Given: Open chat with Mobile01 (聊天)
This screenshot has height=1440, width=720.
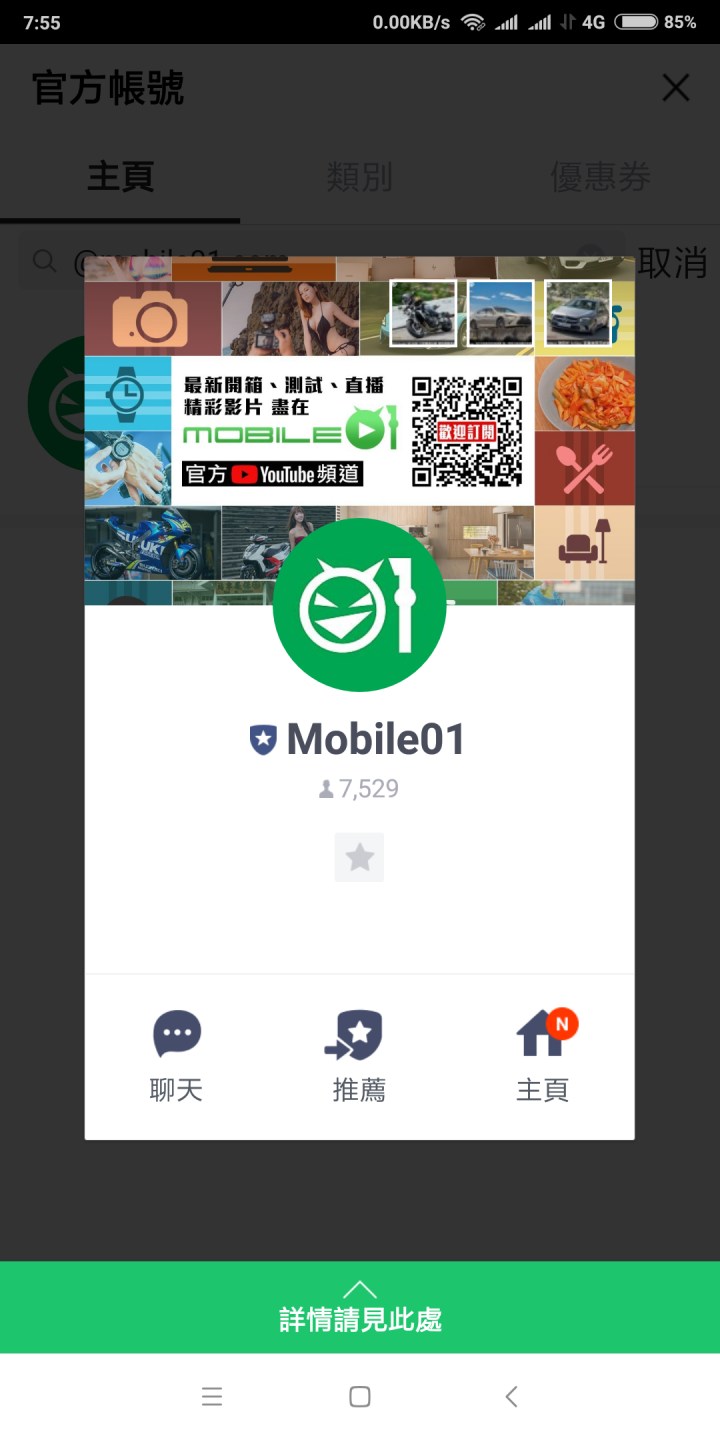Looking at the screenshot, I should [x=177, y=1055].
